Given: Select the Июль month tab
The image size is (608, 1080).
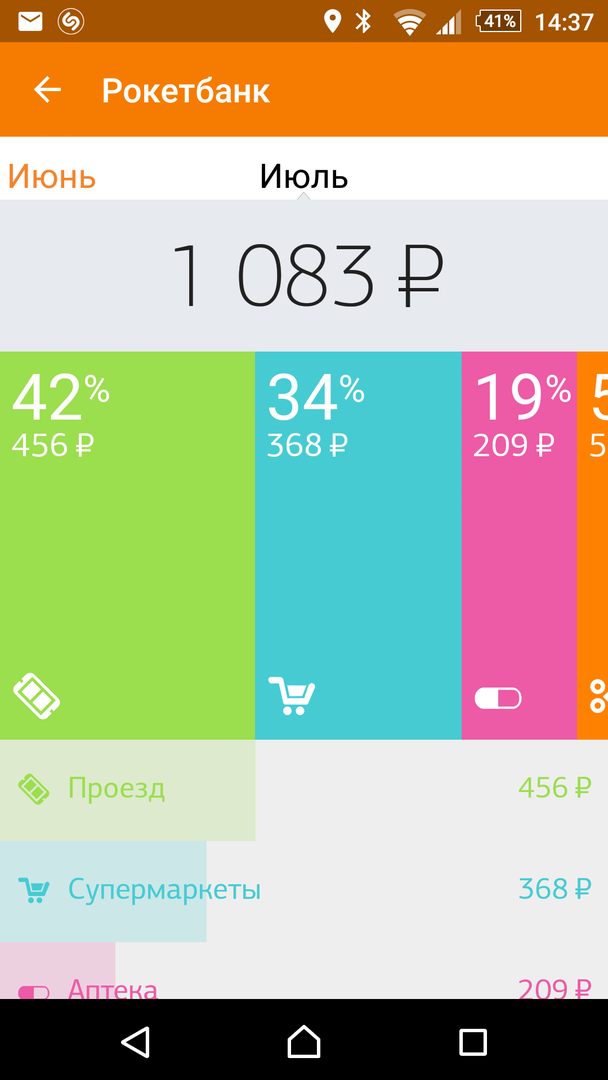Looking at the screenshot, I should tap(303, 177).
